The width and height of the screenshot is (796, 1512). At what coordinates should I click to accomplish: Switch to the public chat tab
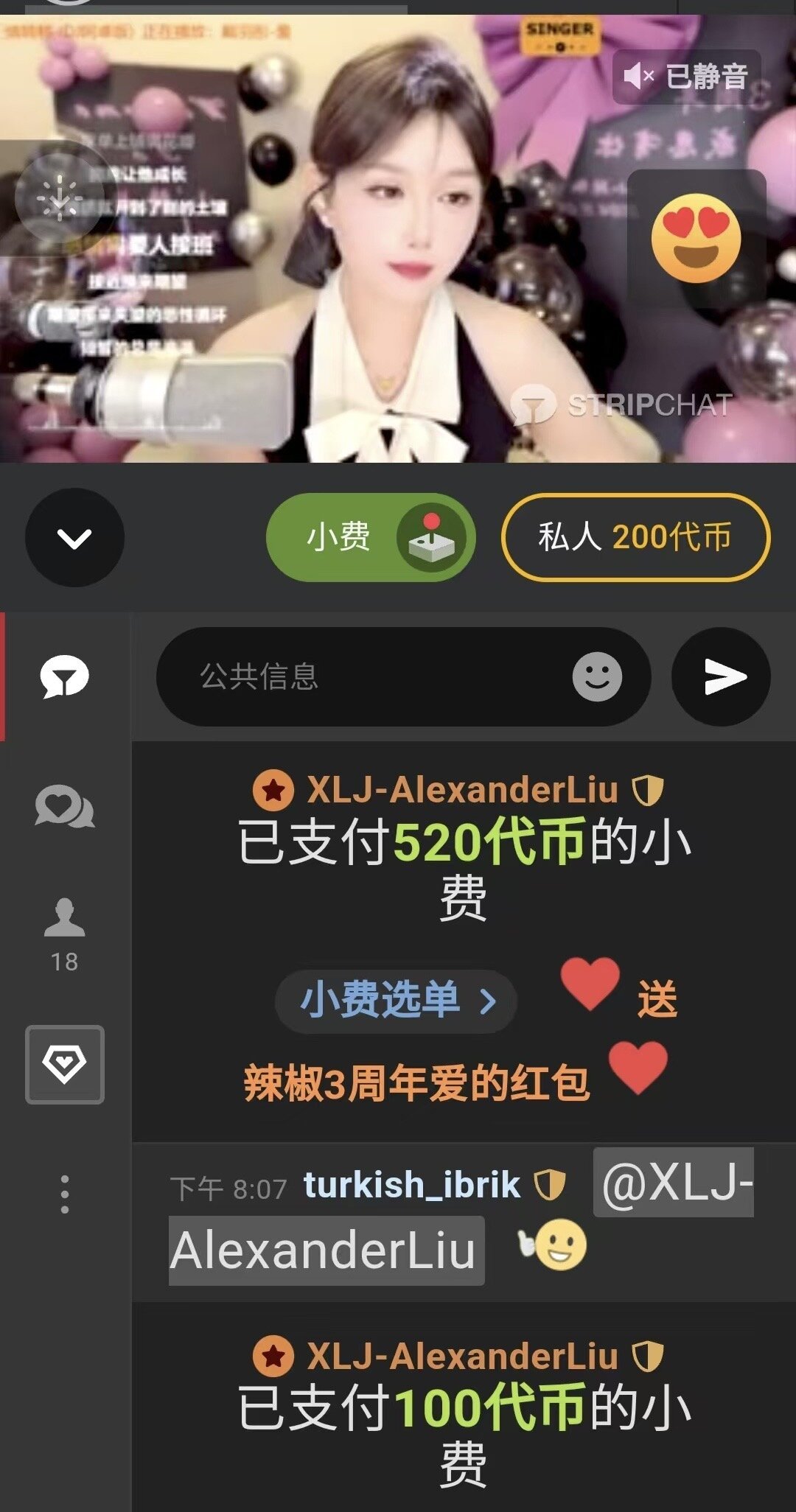tap(65, 676)
